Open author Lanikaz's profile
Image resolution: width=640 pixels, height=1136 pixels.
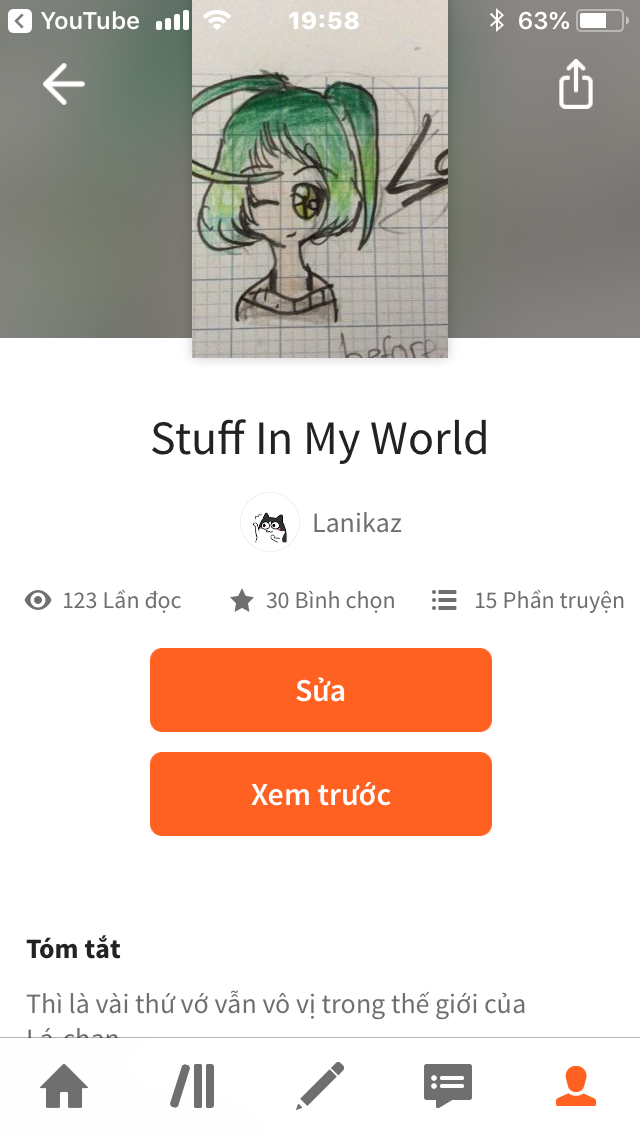[322, 523]
